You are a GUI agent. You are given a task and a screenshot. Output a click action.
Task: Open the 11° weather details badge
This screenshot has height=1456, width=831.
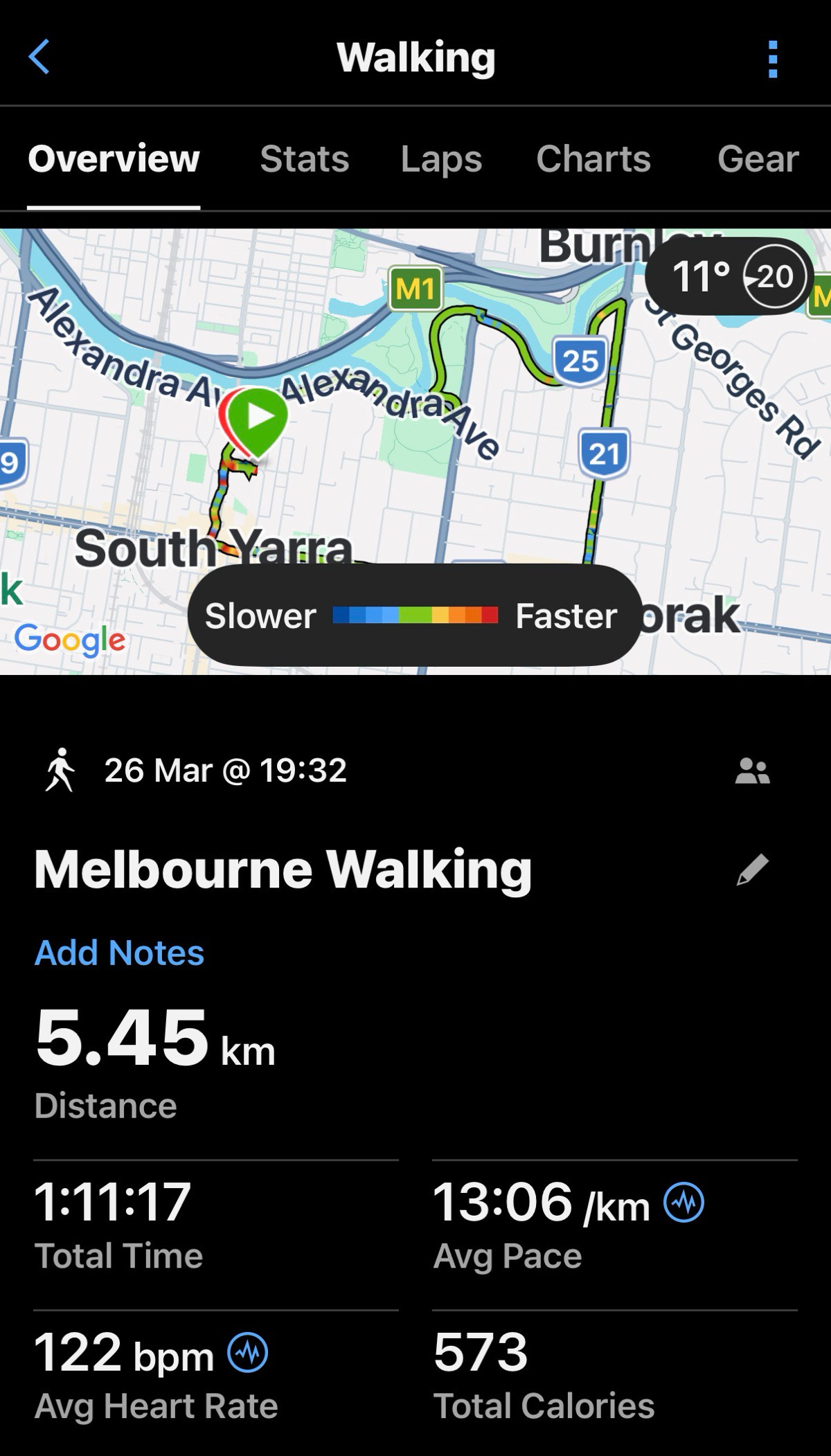tap(729, 277)
